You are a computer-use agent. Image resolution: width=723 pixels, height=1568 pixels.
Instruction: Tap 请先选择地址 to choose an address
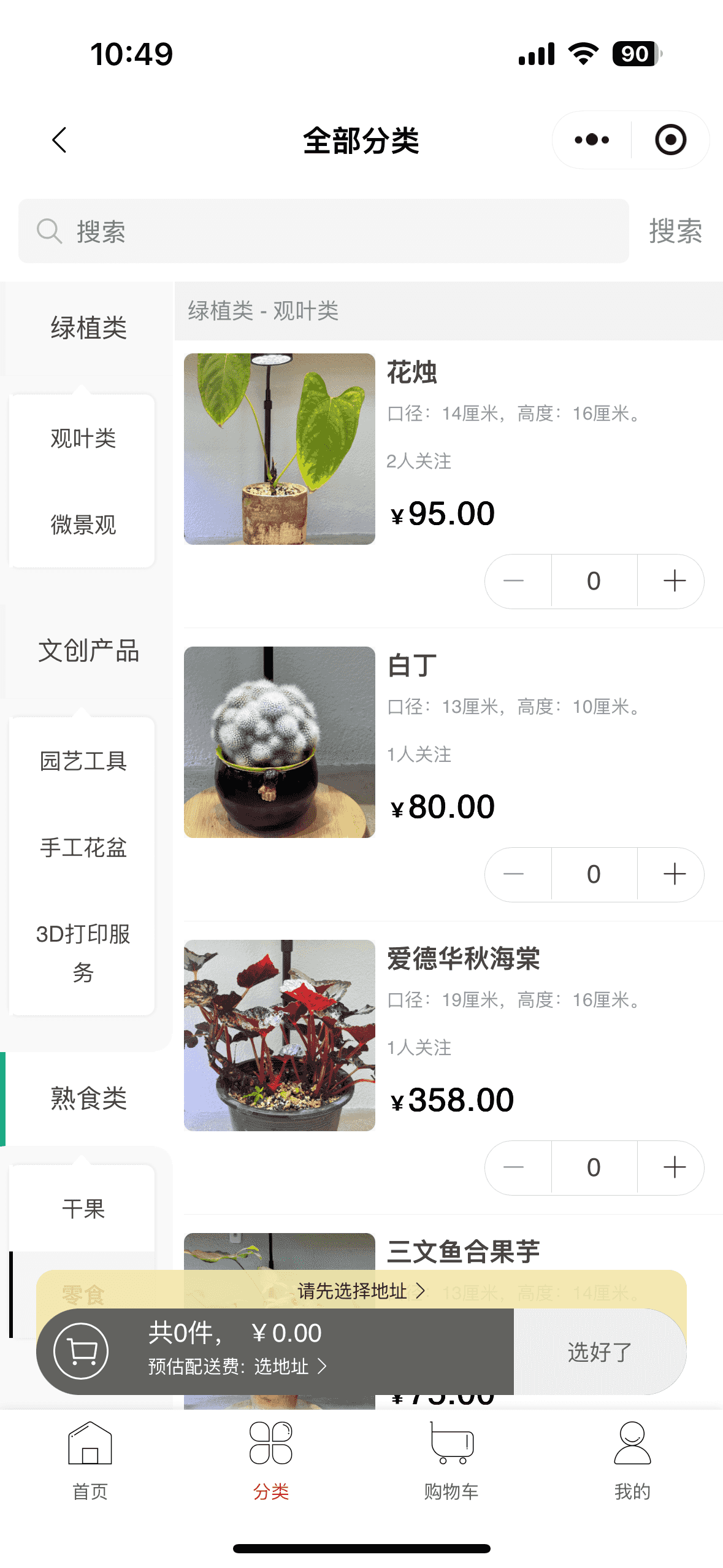click(361, 1291)
